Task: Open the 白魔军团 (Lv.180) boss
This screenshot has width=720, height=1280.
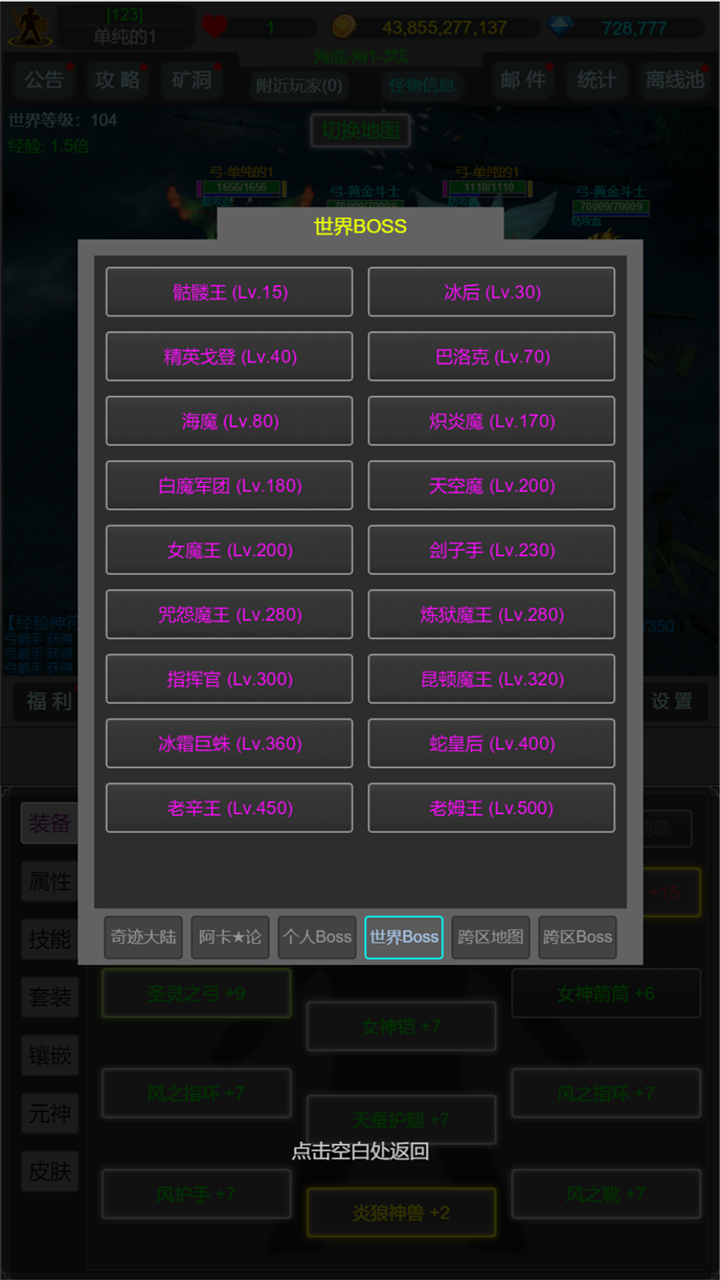Action: (x=229, y=485)
